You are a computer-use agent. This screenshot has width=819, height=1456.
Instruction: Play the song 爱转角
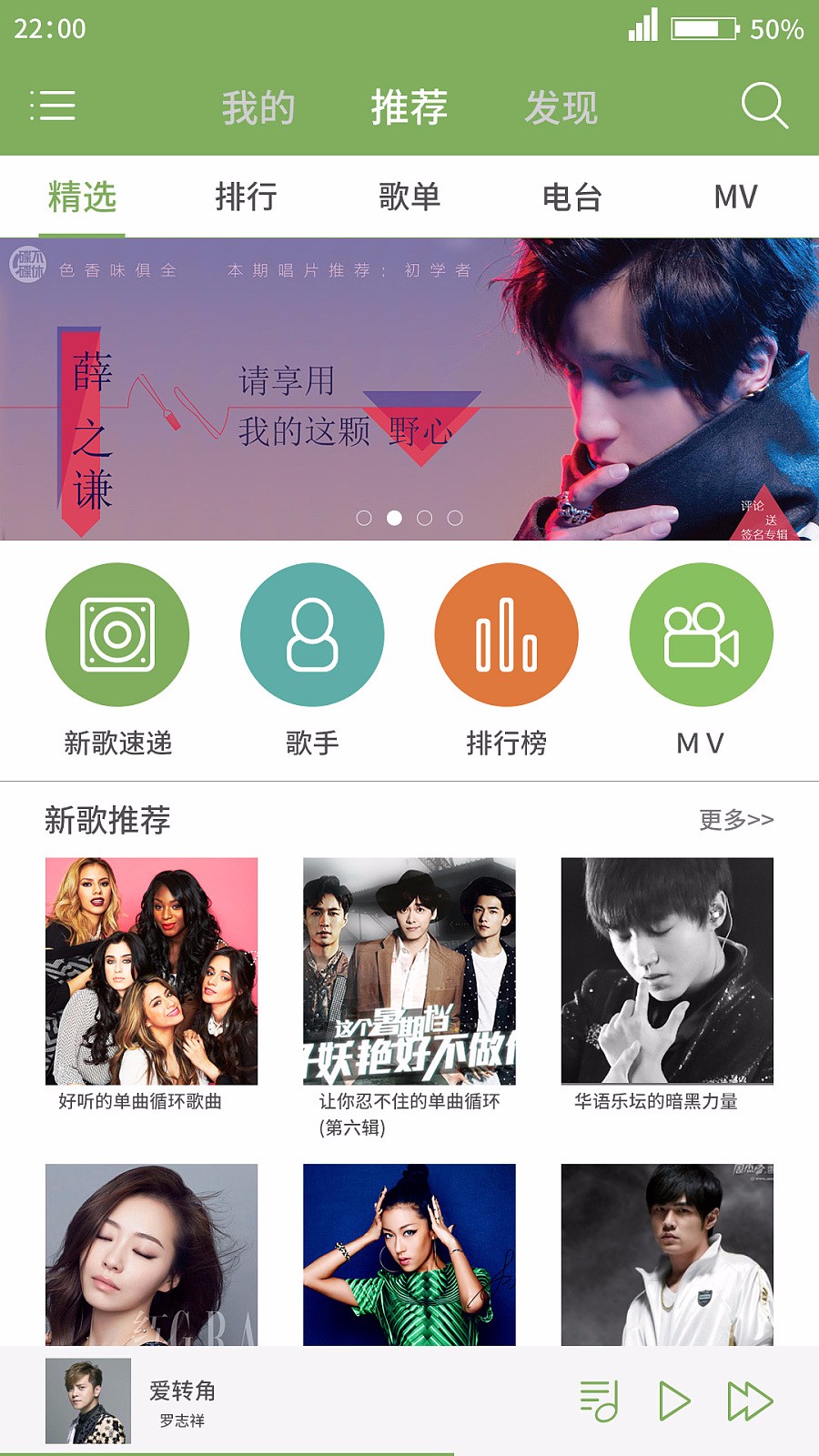(x=674, y=1400)
